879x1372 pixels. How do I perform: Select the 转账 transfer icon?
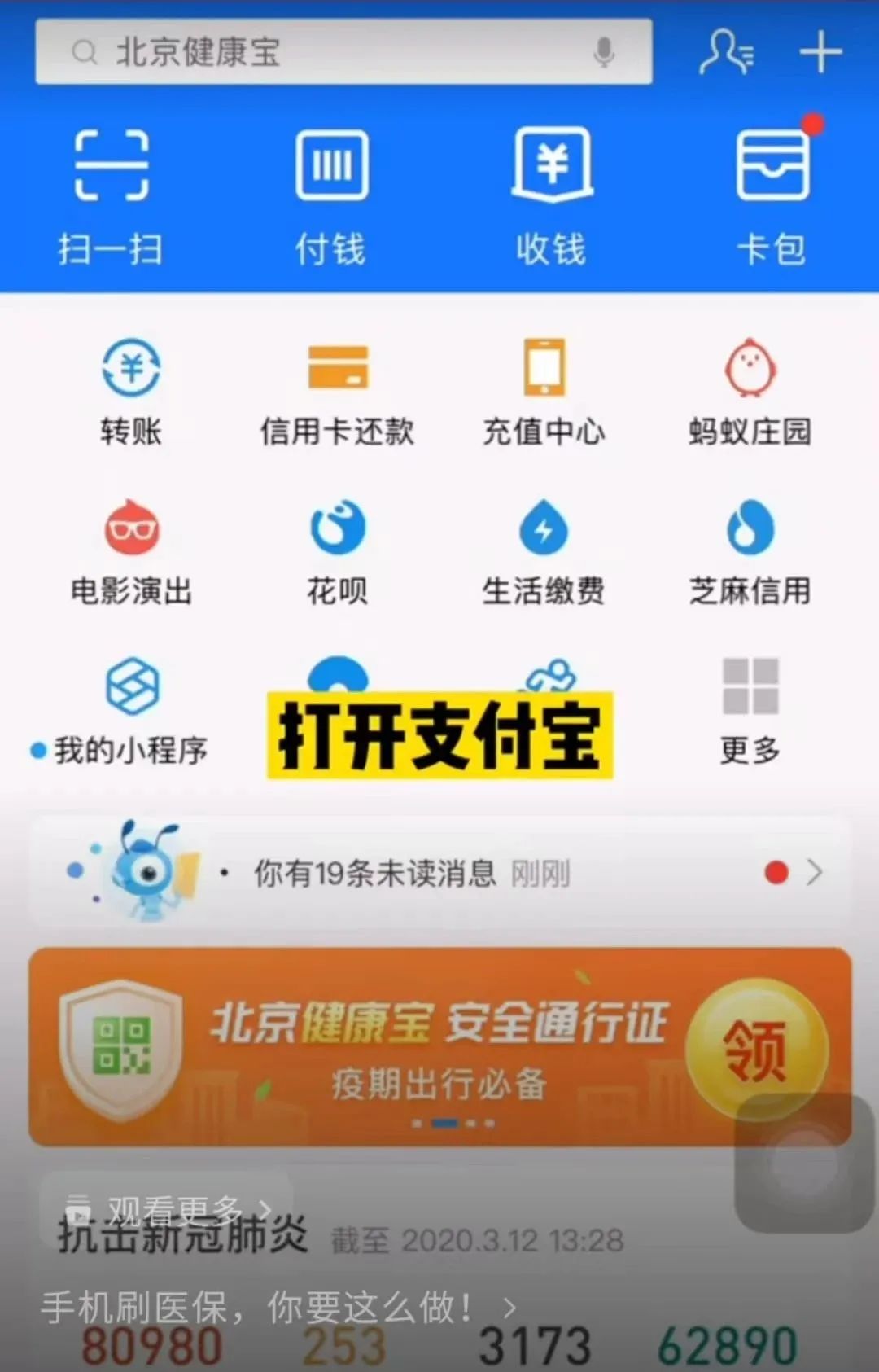point(130,389)
